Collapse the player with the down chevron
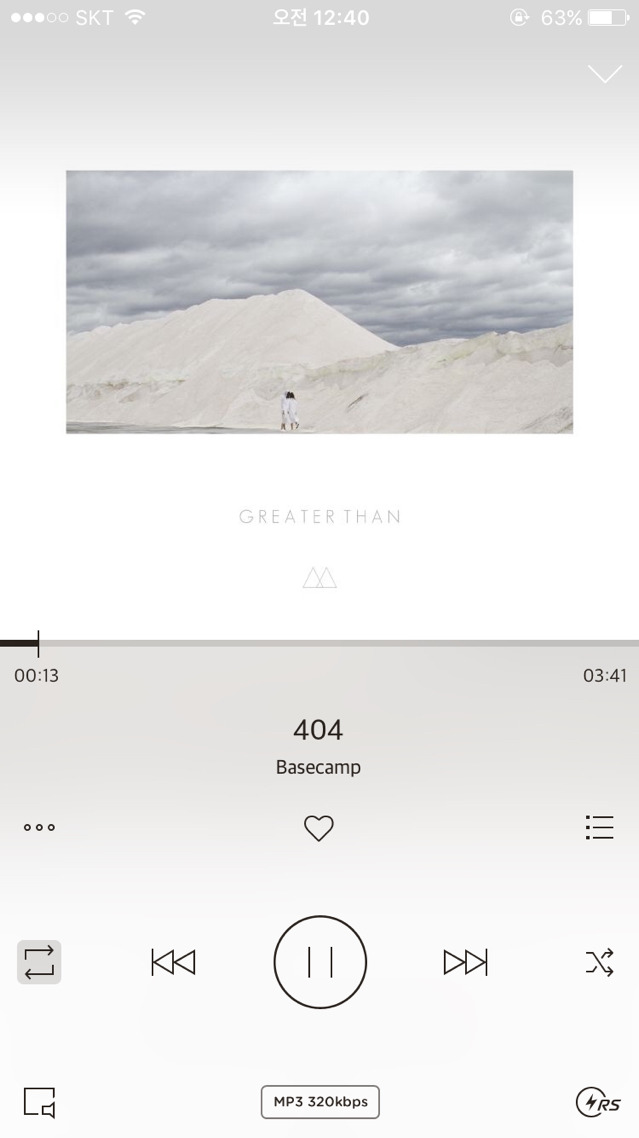639x1138 pixels. [x=605, y=74]
